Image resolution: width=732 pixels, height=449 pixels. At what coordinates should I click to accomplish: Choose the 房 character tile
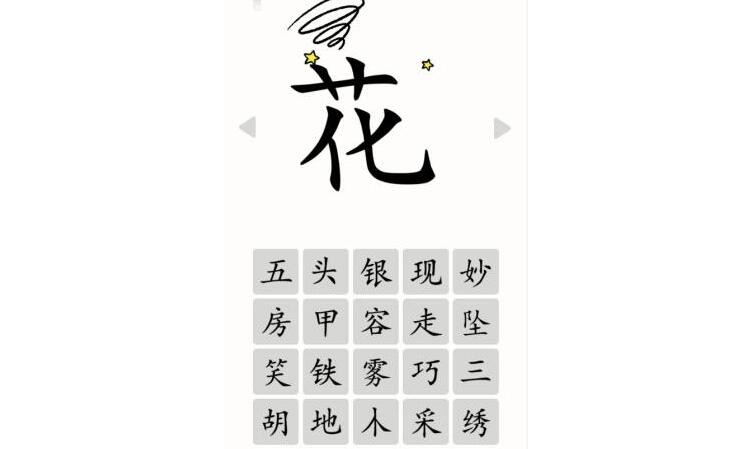click(276, 322)
